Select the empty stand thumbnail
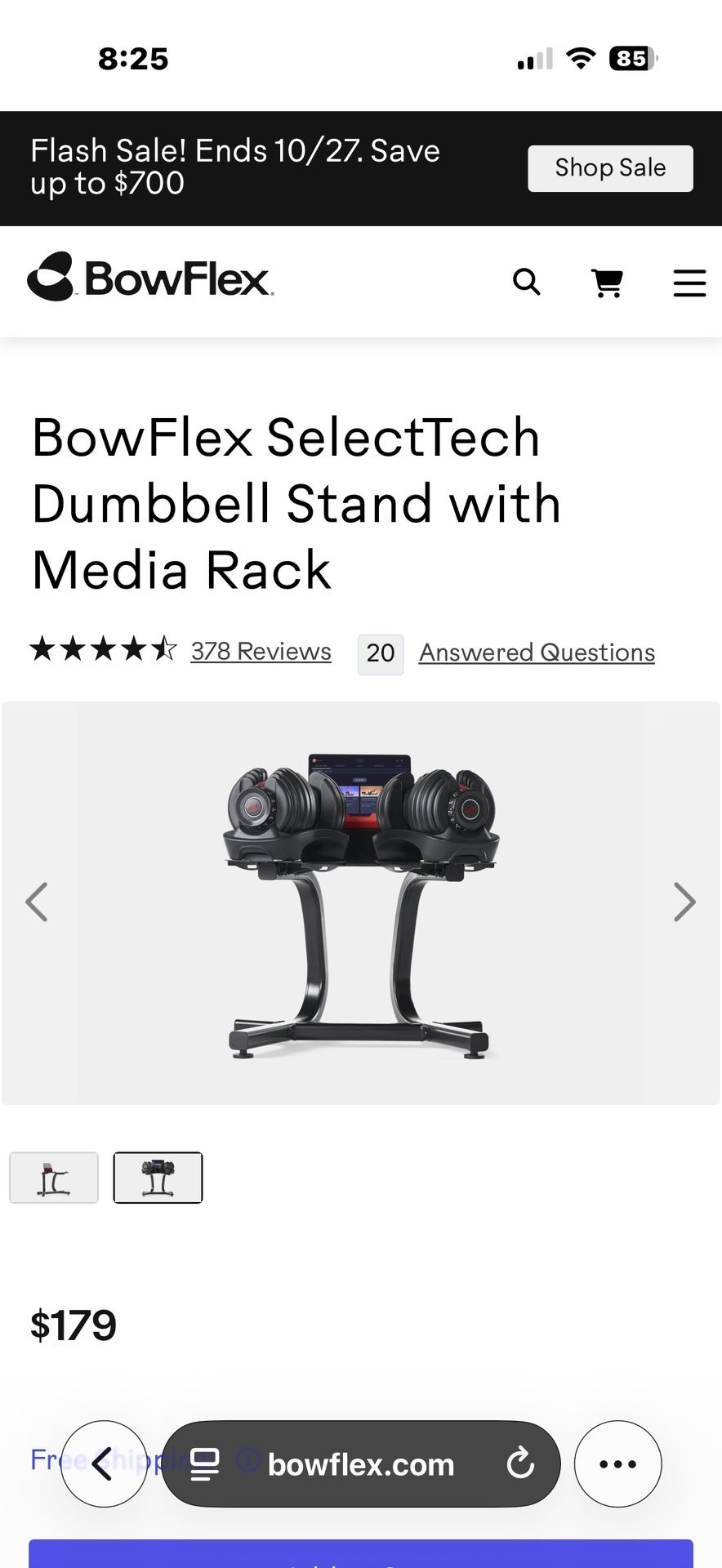This screenshot has width=722, height=1568. 53,1177
